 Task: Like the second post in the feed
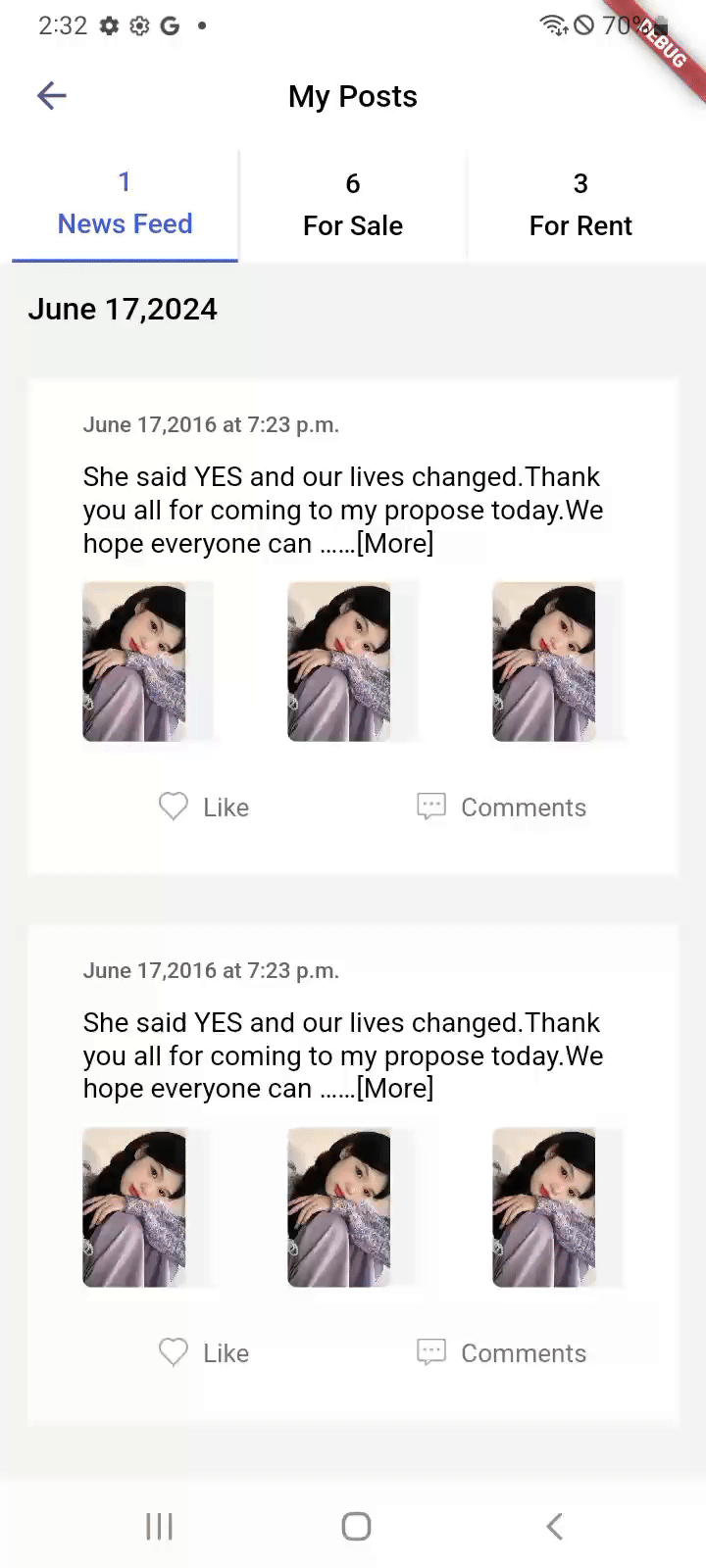click(x=204, y=1353)
